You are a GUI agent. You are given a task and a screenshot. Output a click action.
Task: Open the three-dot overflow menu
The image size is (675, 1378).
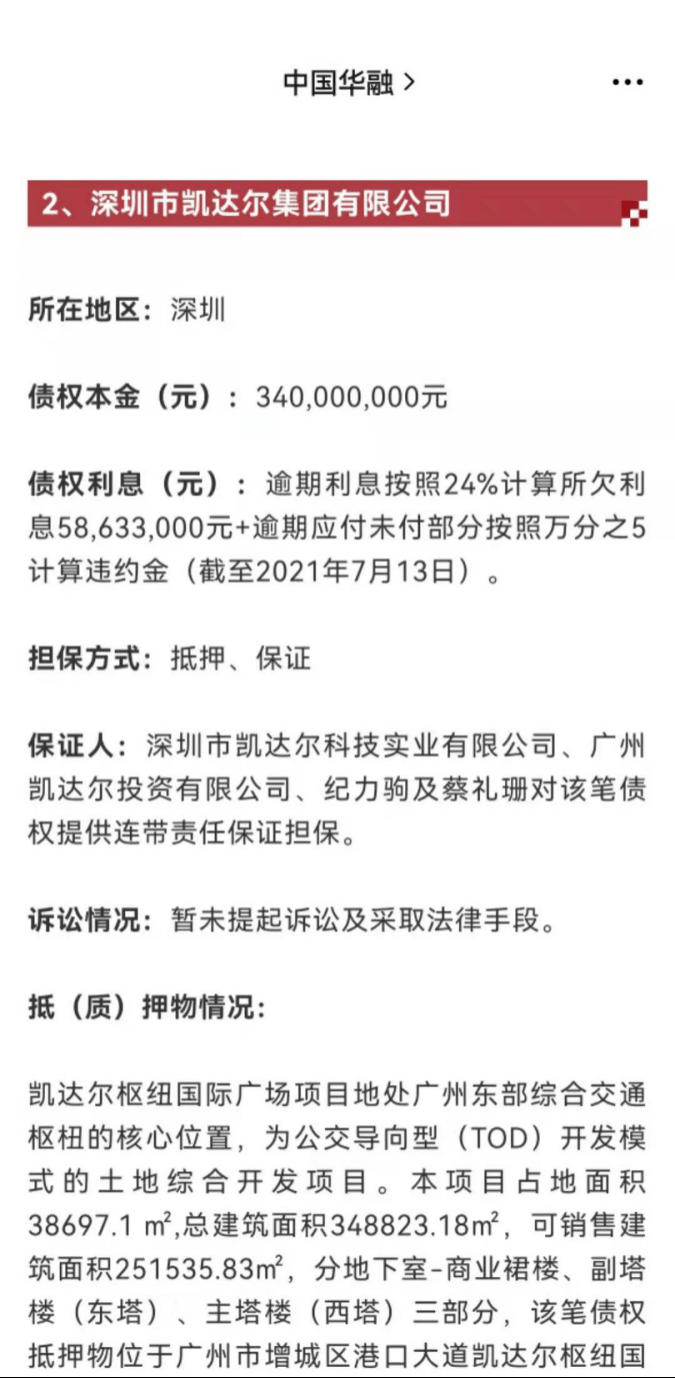click(x=627, y=82)
